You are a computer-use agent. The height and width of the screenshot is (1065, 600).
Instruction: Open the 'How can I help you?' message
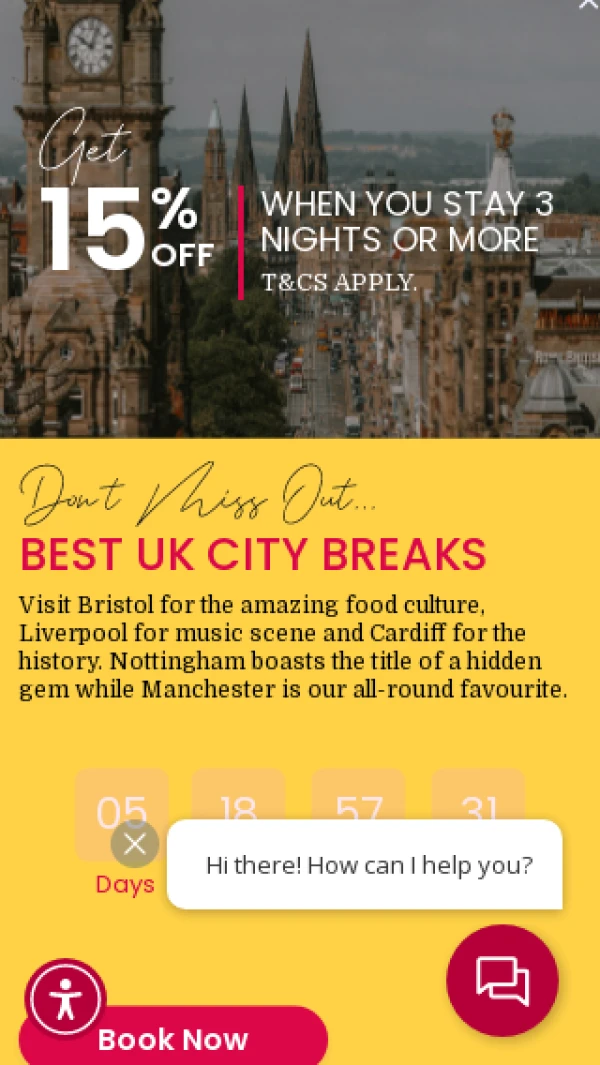coord(368,865)
